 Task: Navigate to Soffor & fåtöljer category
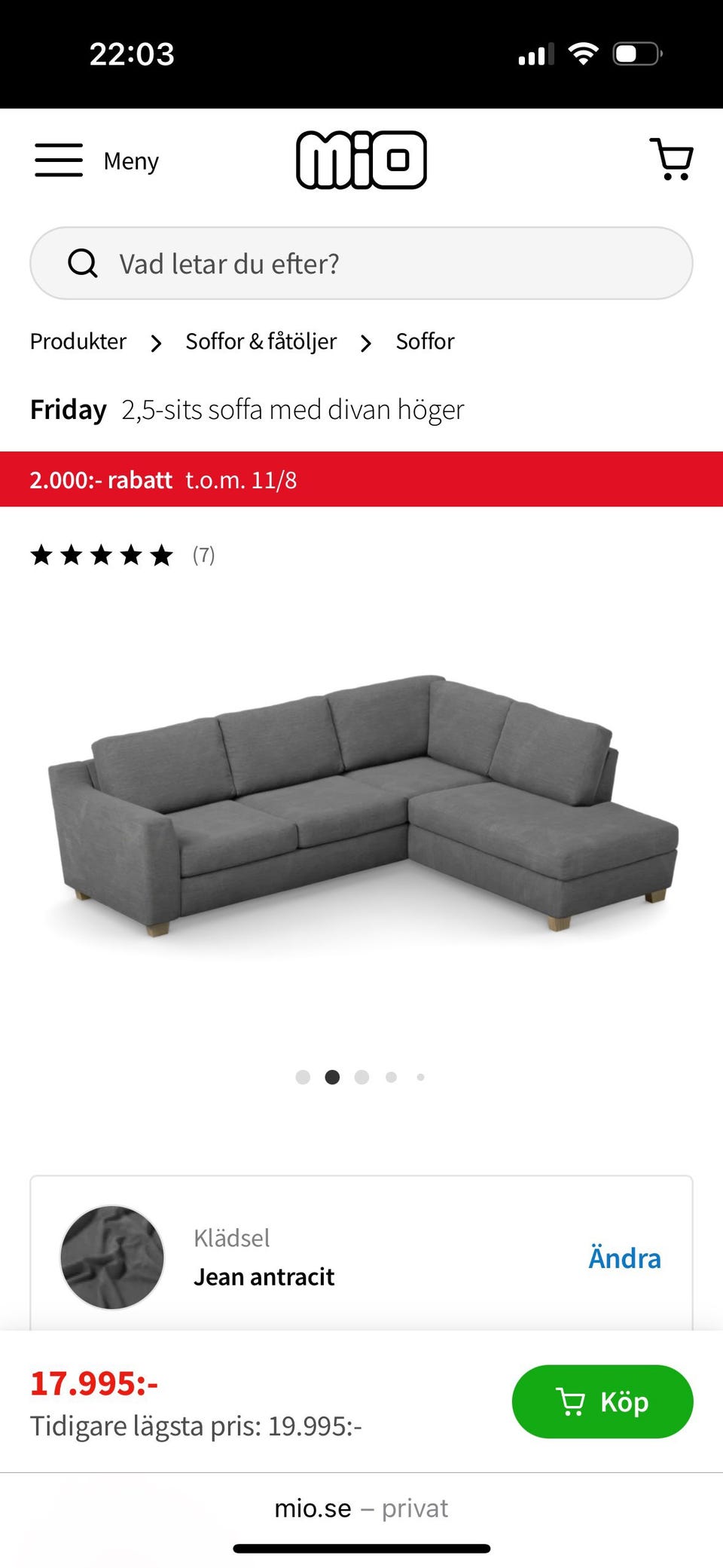pos(261,341)
